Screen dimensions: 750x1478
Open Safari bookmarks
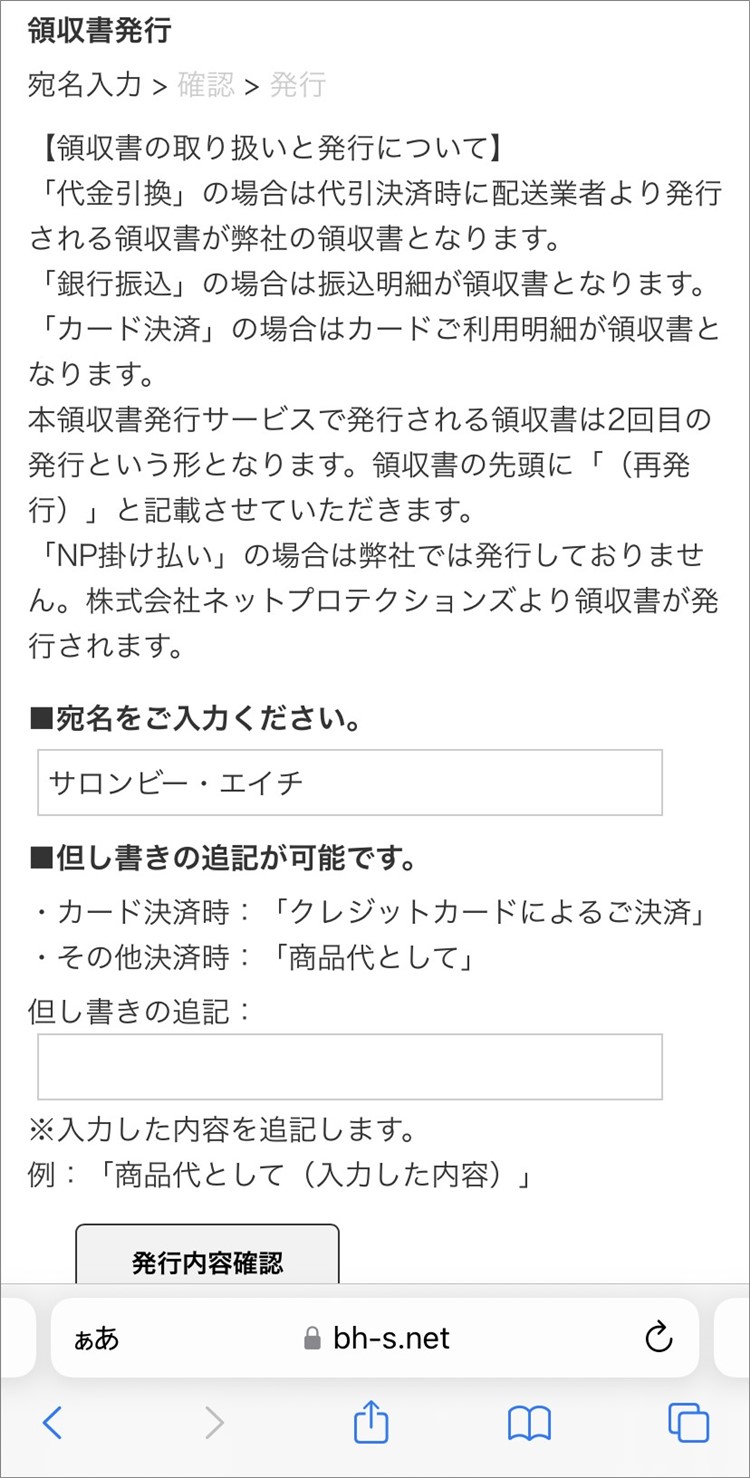pos(529,1422)
